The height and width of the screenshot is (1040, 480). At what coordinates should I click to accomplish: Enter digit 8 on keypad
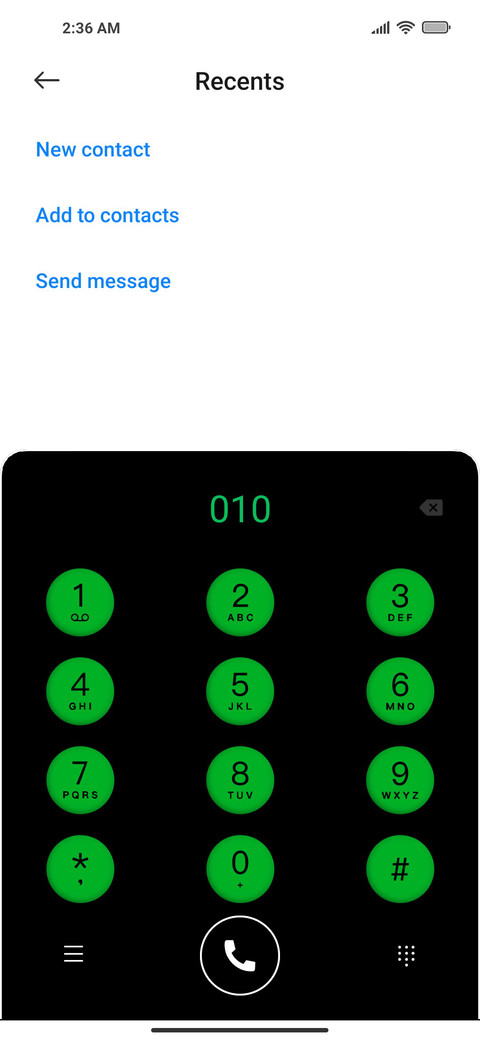click(x=240, y=780)
